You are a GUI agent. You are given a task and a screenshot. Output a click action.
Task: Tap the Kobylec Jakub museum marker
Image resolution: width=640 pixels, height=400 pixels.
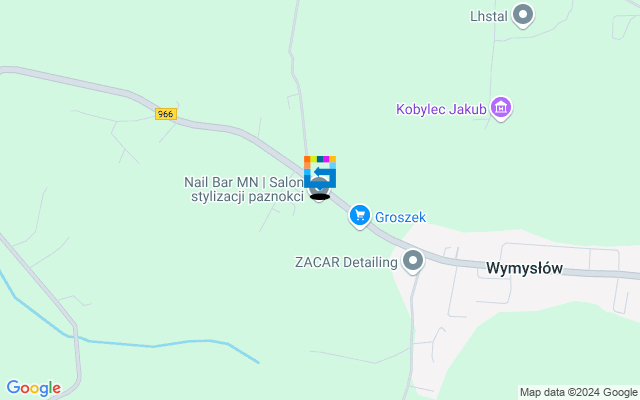pyautogui.click(x=502, y=107)
